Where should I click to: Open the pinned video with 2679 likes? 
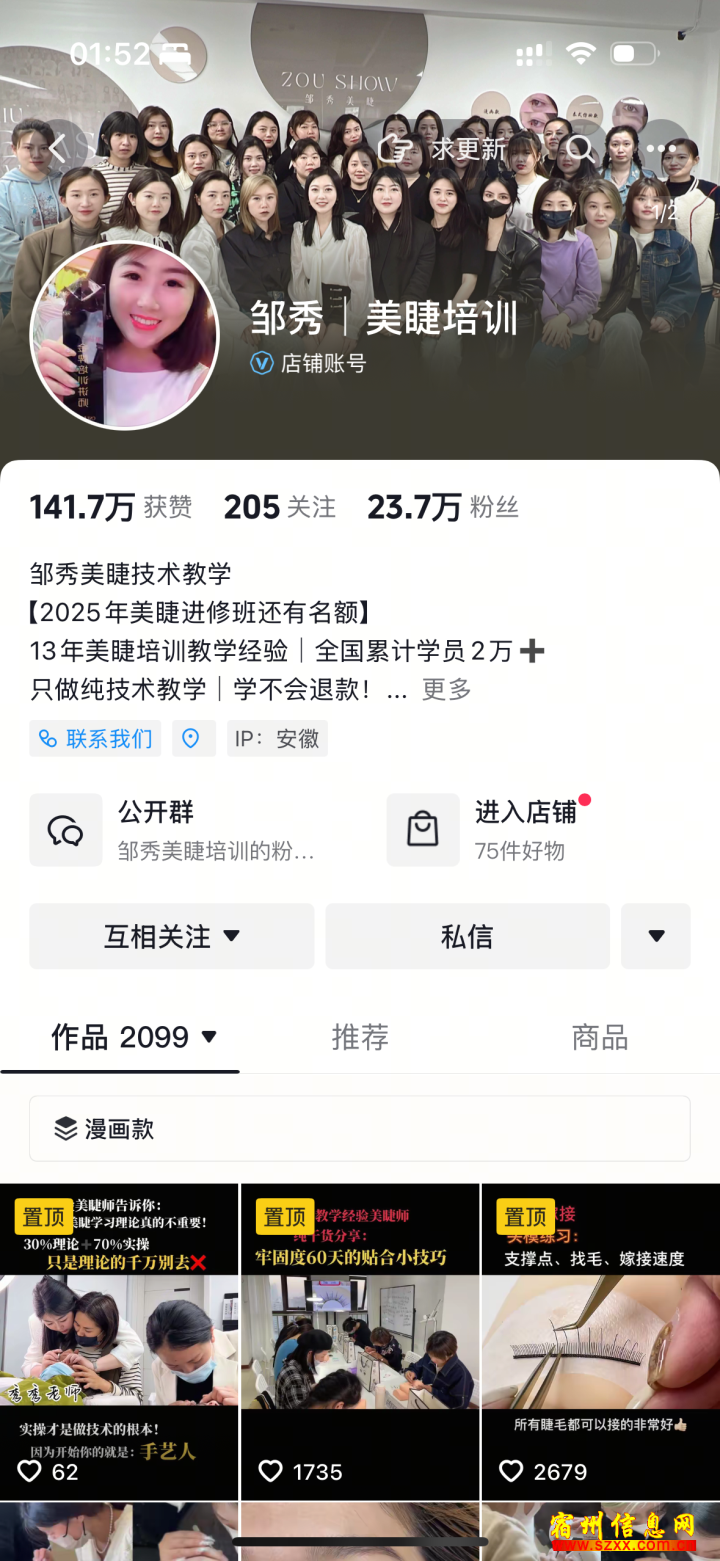click(601, 1342)
